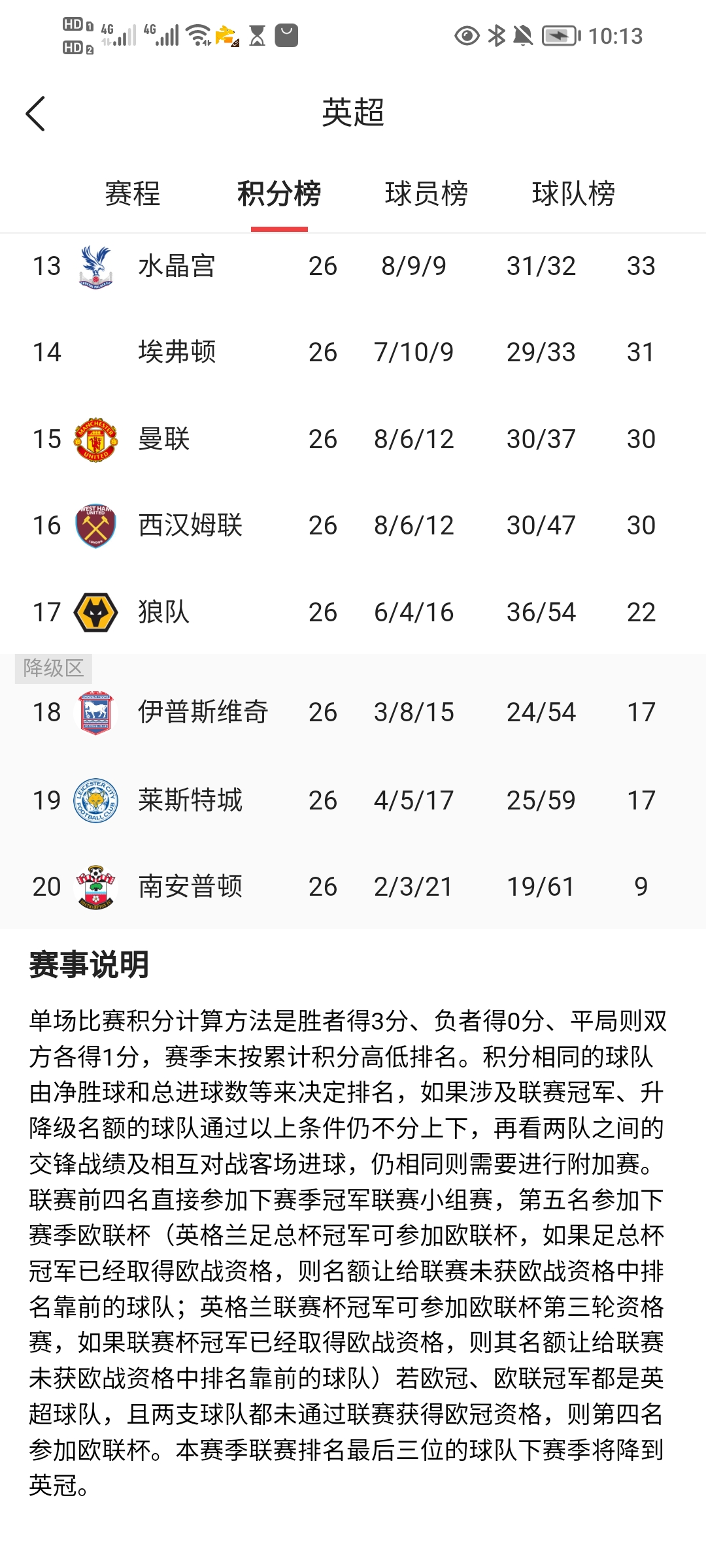Select the Leicester City club logo
The width and height of the screenshot is (706, 1568).
click(x=95, y=800)
